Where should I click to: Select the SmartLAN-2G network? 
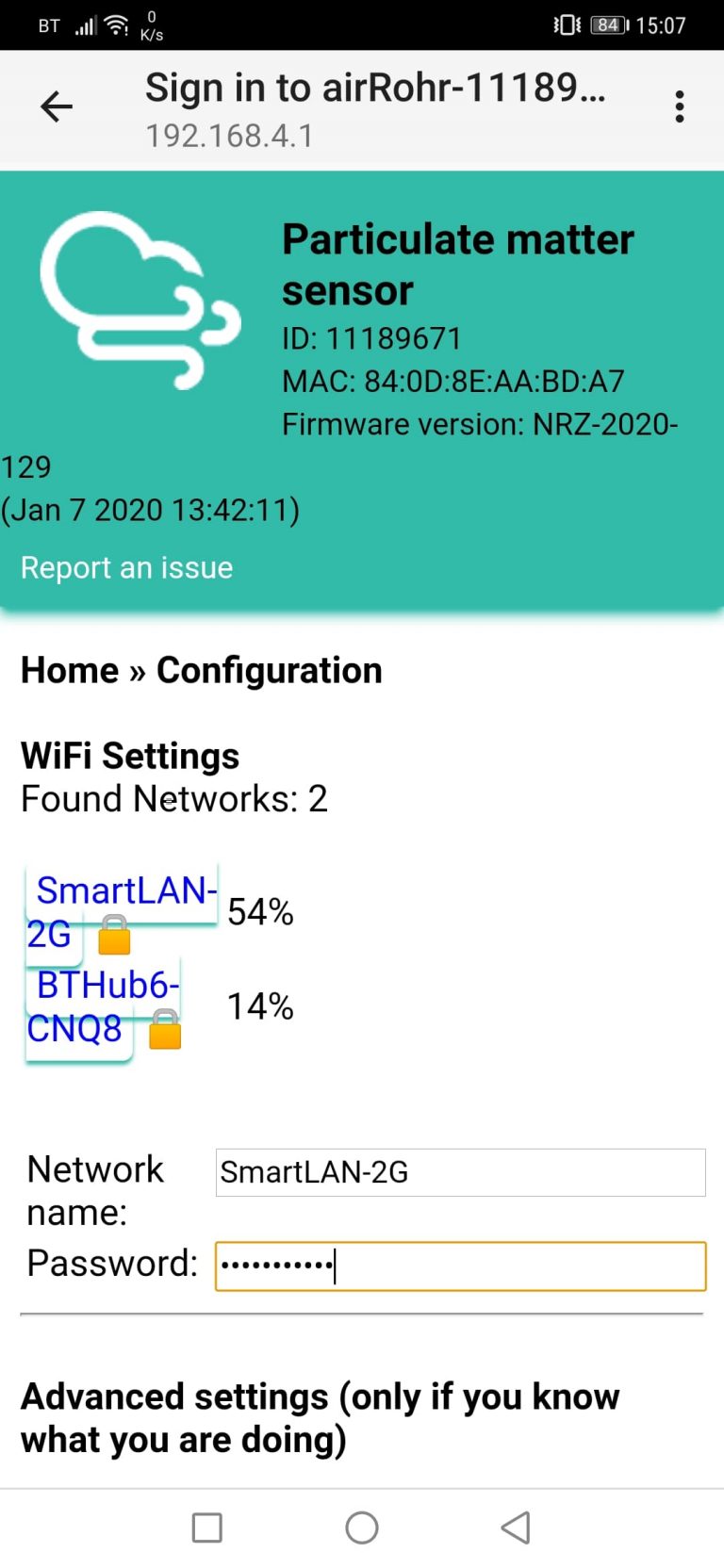point(122,911)
